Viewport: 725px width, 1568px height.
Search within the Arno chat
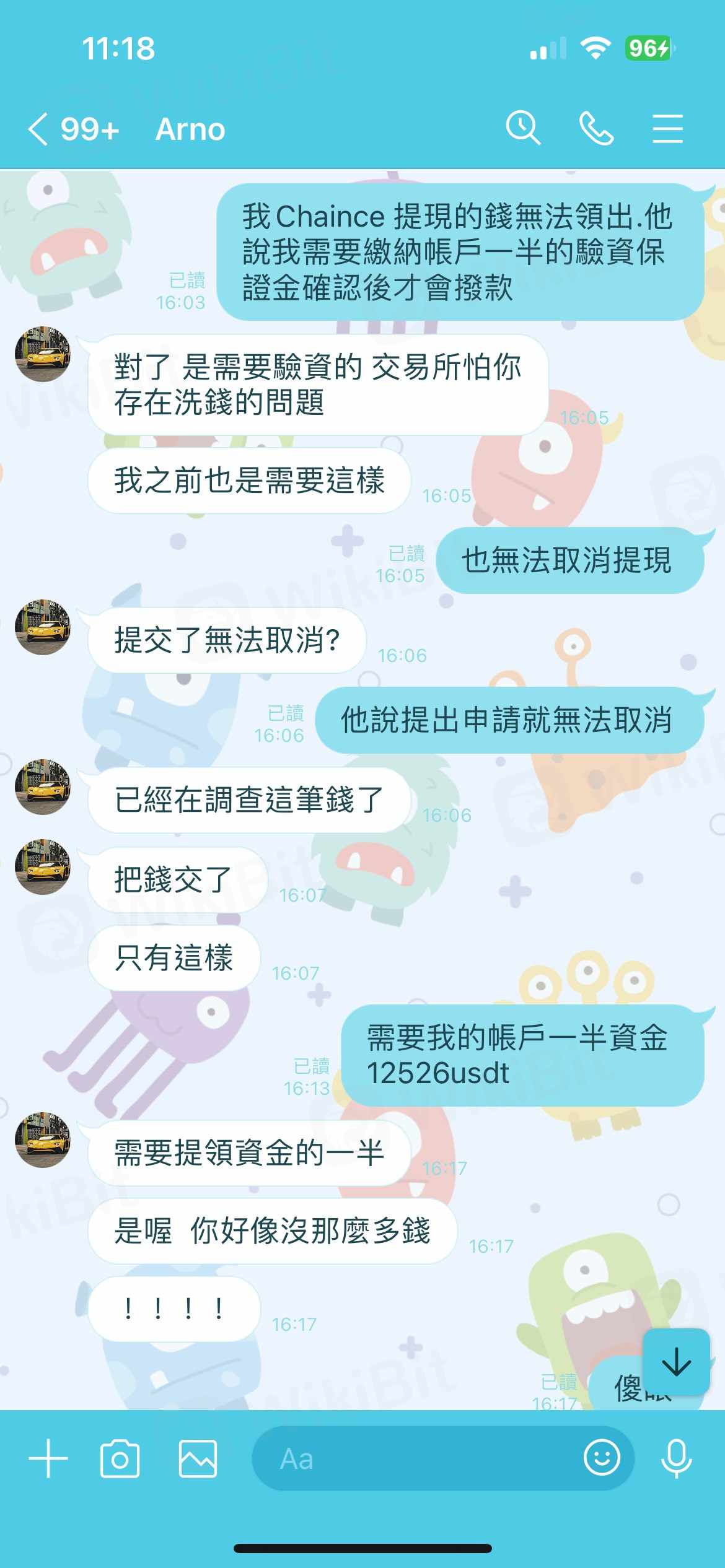click(x=523, y=129)
